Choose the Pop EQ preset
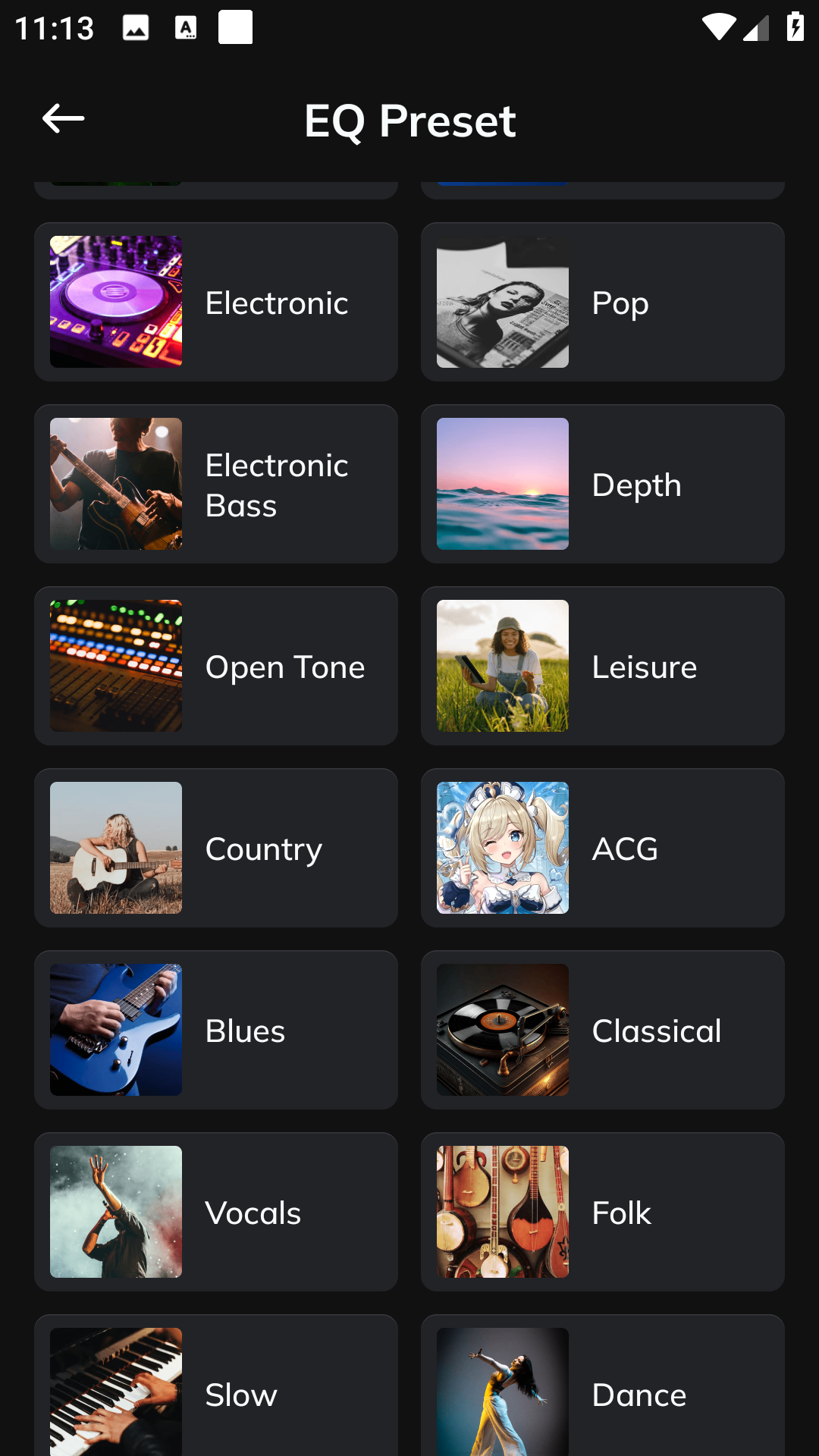The width and height of the screenshot is (819, 1456). click(603, 302)
